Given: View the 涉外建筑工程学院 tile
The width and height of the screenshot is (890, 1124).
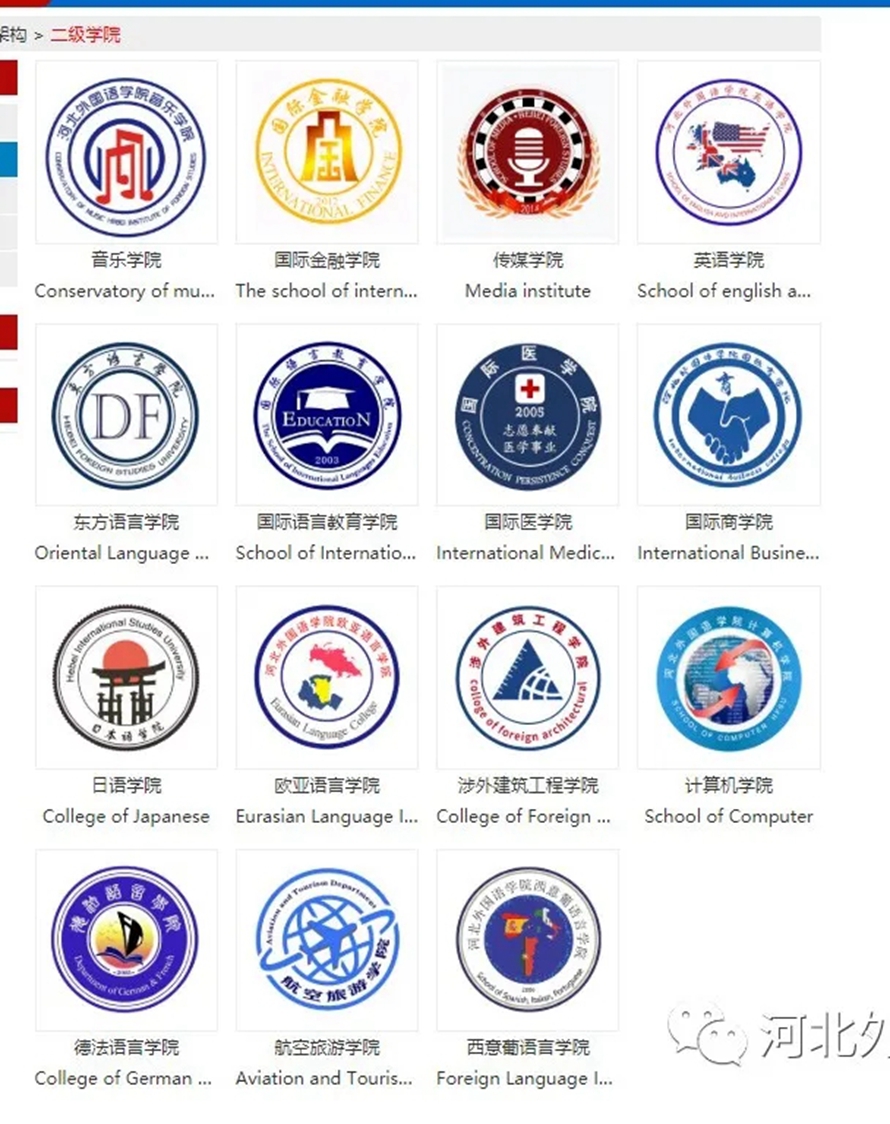Looking at the screenshot, I should coord(528,677).
